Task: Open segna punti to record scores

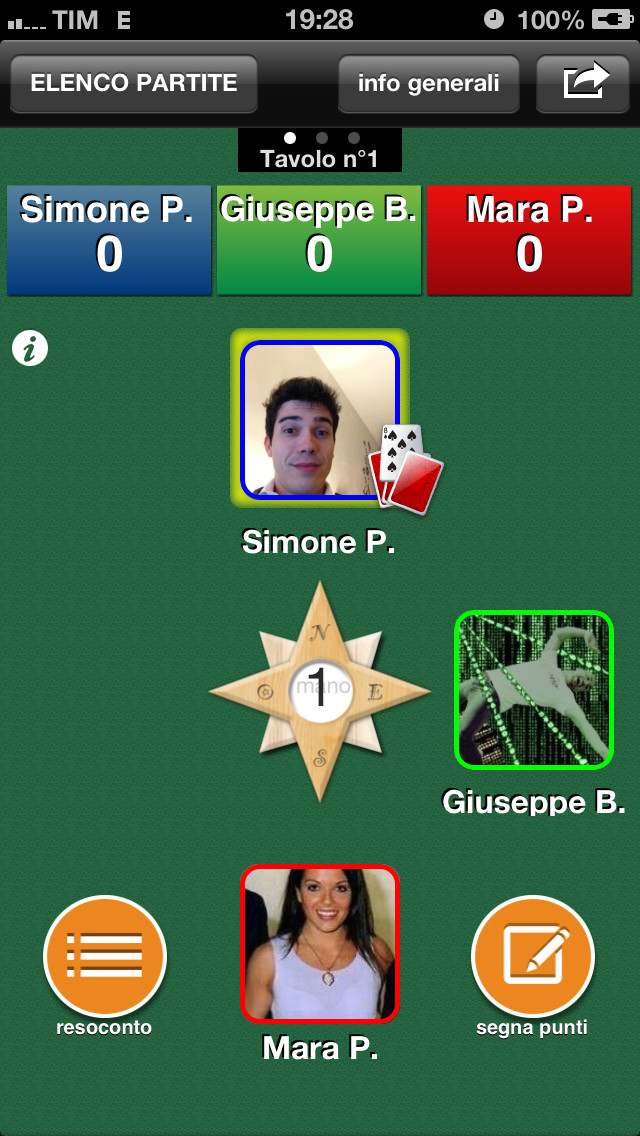Action: pos(533,956)
